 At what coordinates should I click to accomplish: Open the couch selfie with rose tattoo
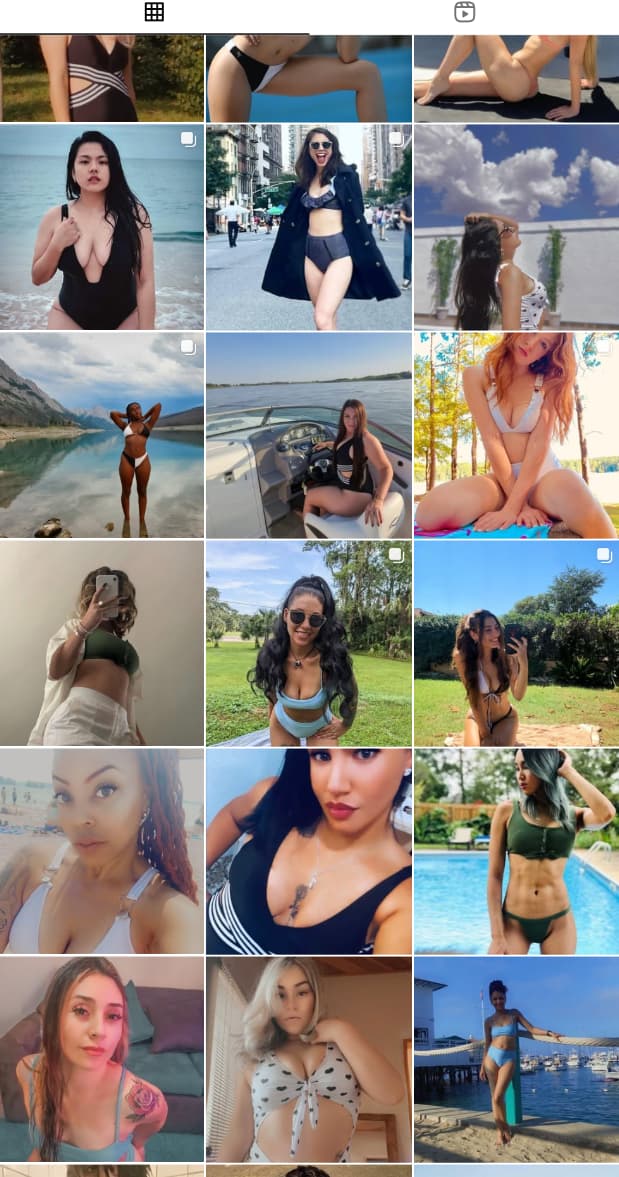pyautogui.click(x=102, y=1059)
